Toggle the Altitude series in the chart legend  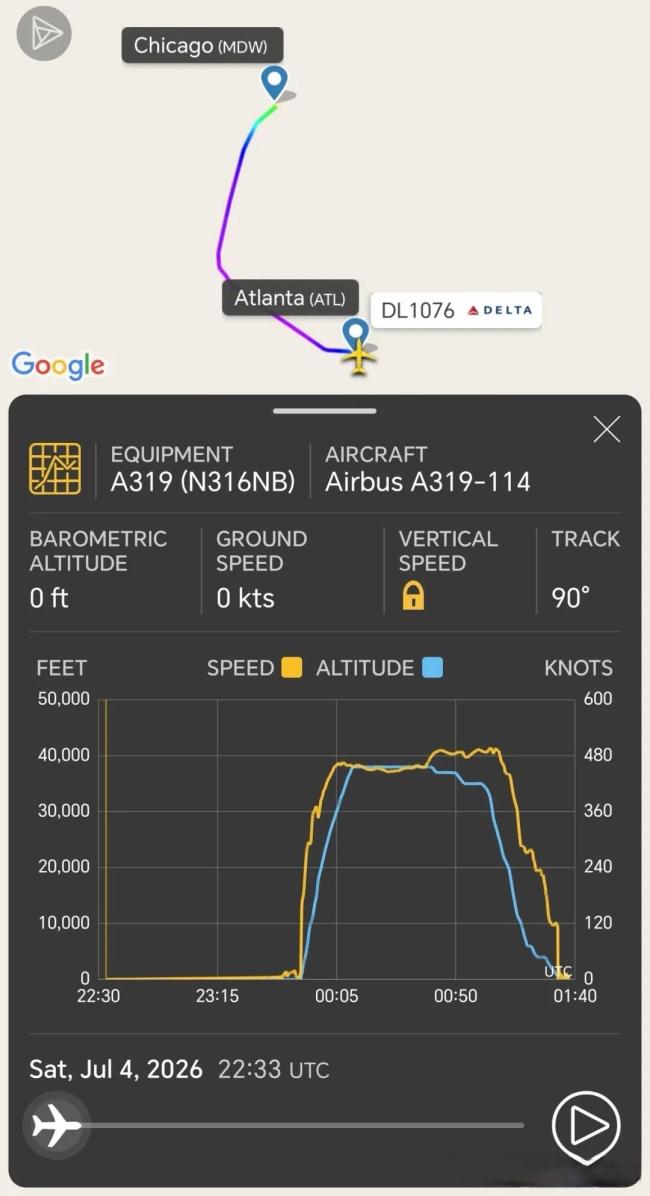click(x=379, y=668)
